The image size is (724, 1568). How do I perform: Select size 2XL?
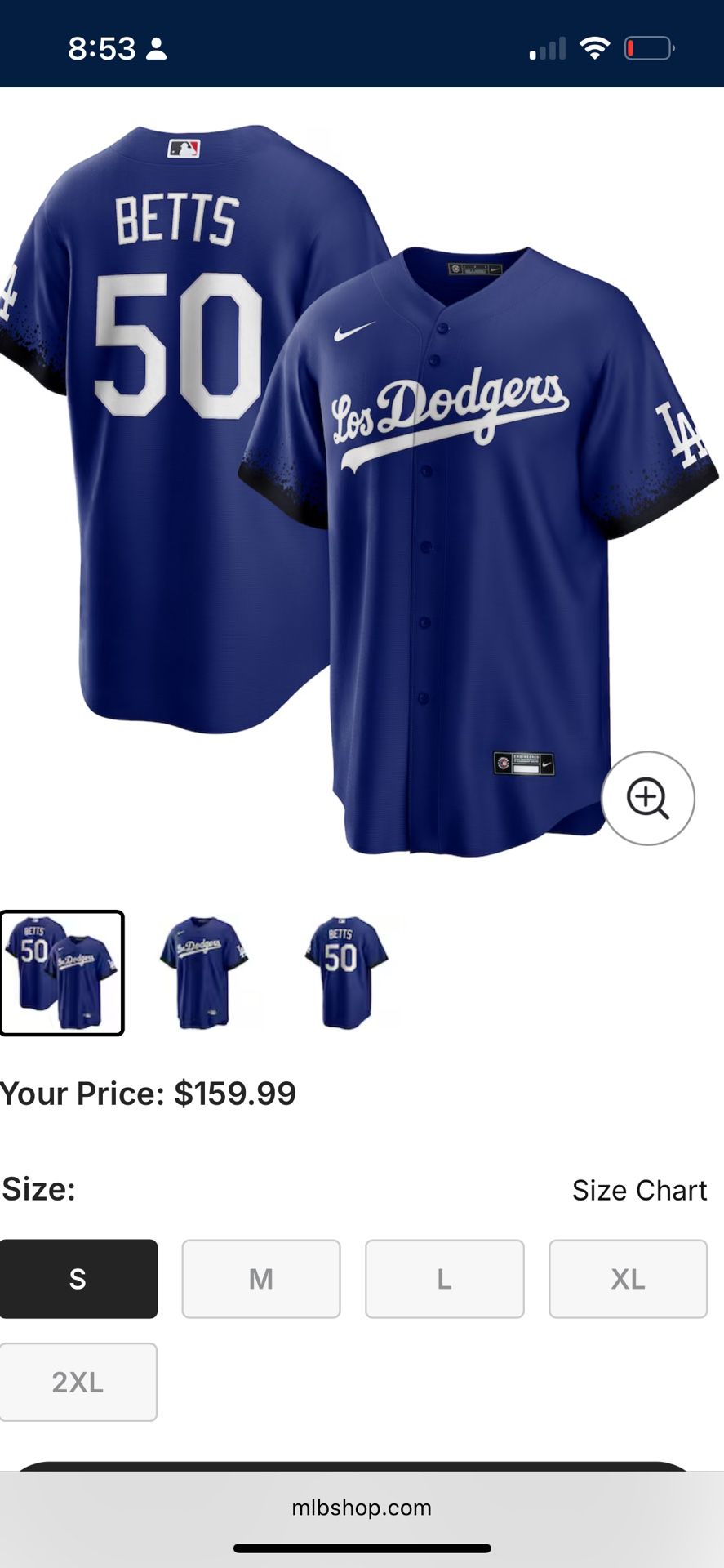click(x=78, y=1382)
